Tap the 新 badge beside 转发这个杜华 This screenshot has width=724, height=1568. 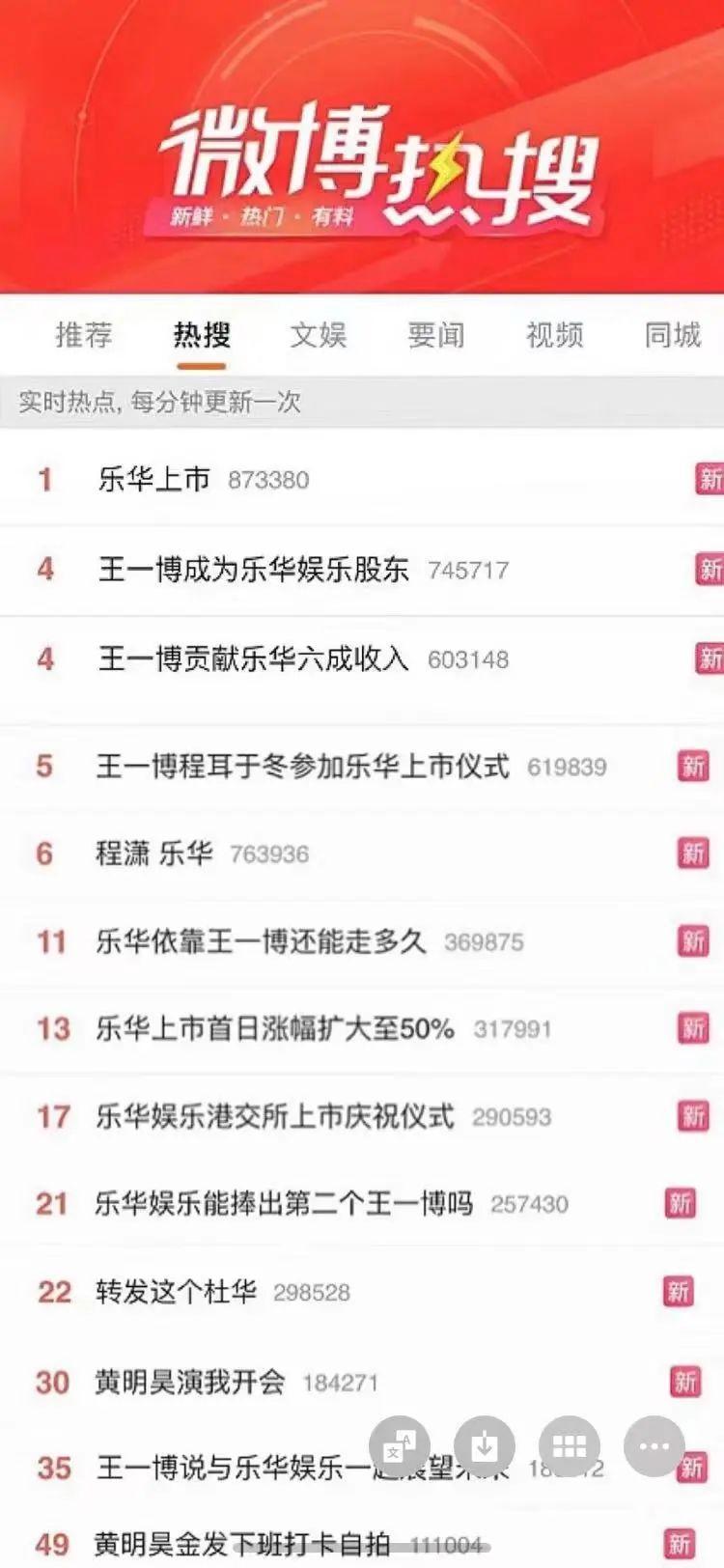pos(681,1291)
